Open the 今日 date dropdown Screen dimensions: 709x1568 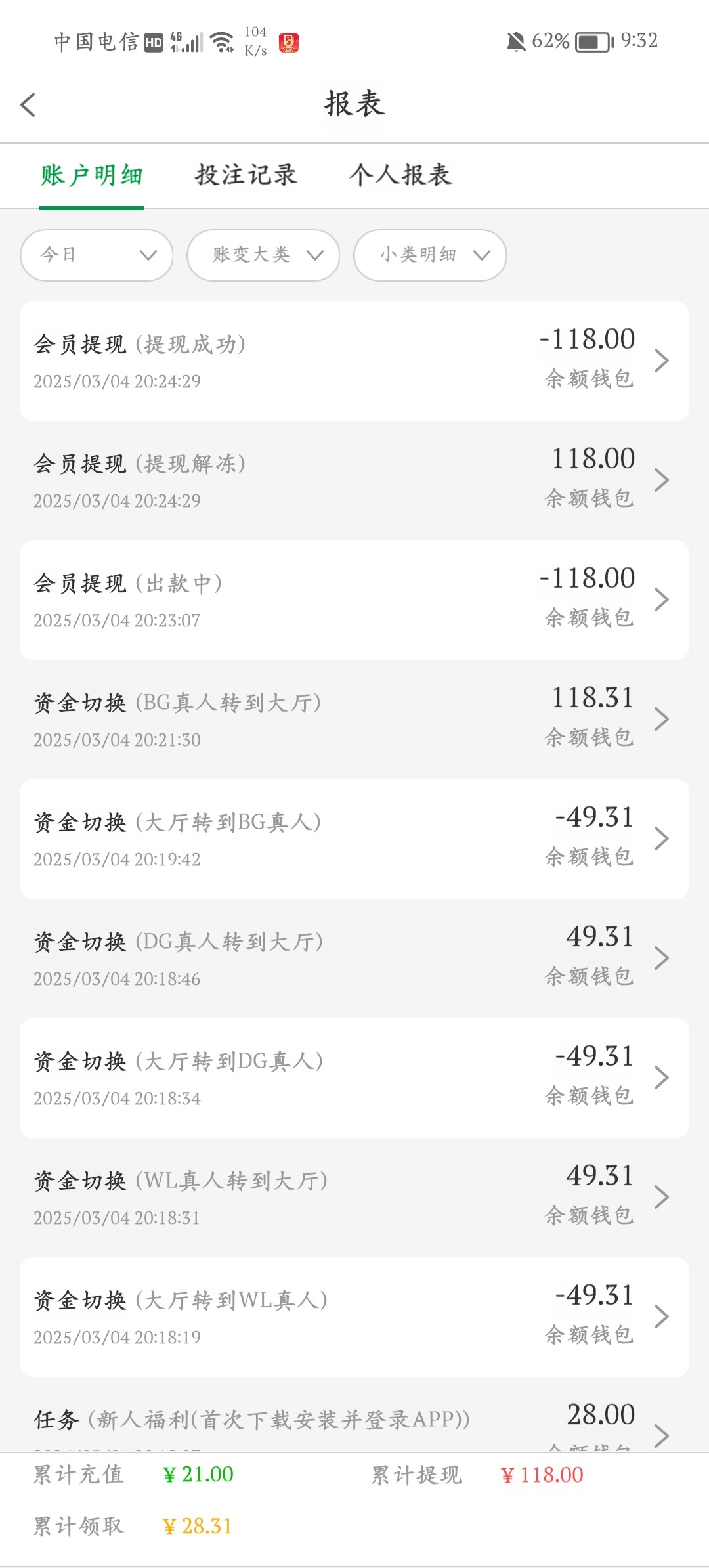(97, 255)
